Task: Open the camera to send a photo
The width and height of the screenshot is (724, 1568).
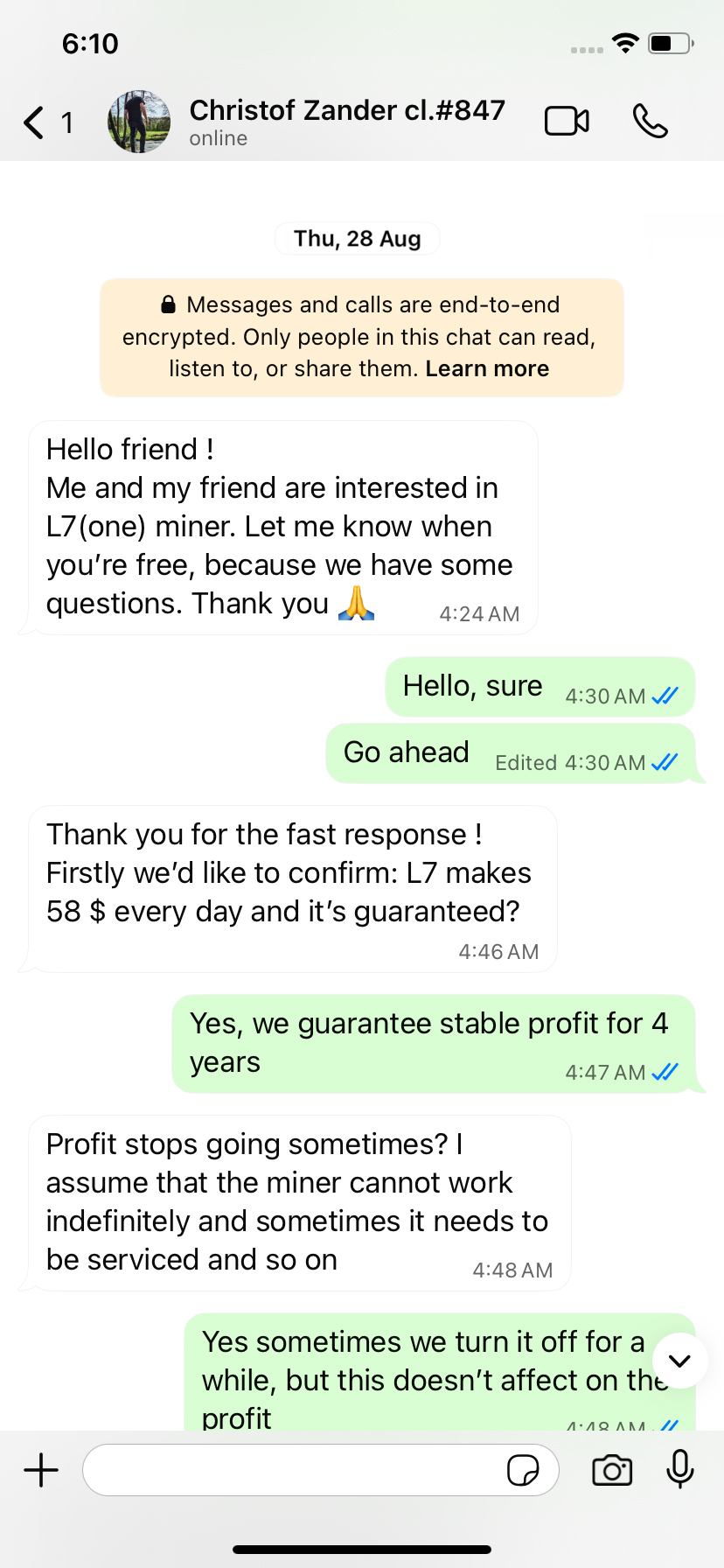Action: (x=612, y=1470)
